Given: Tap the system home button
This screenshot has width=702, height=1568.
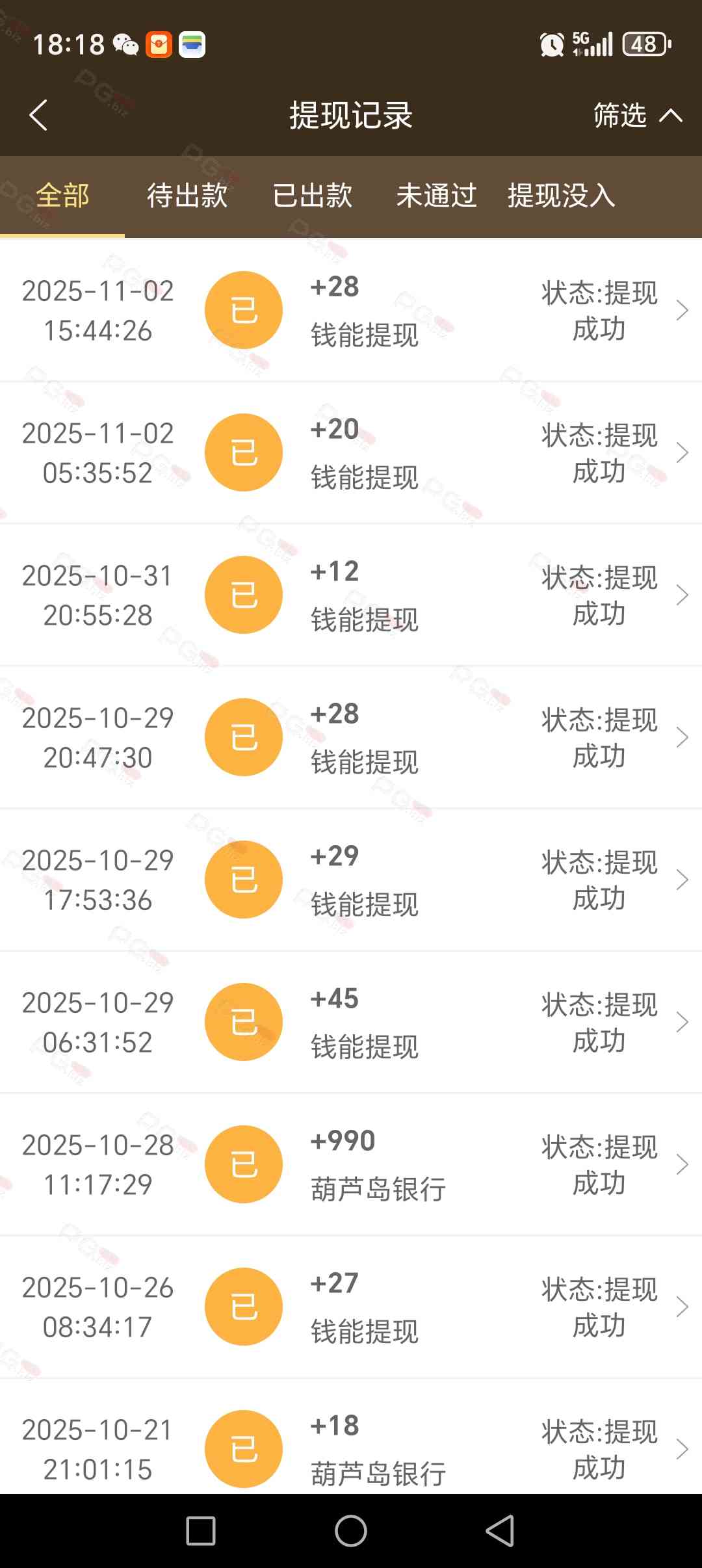Looking at the screenshot, I should click(x=351, y=1531).
